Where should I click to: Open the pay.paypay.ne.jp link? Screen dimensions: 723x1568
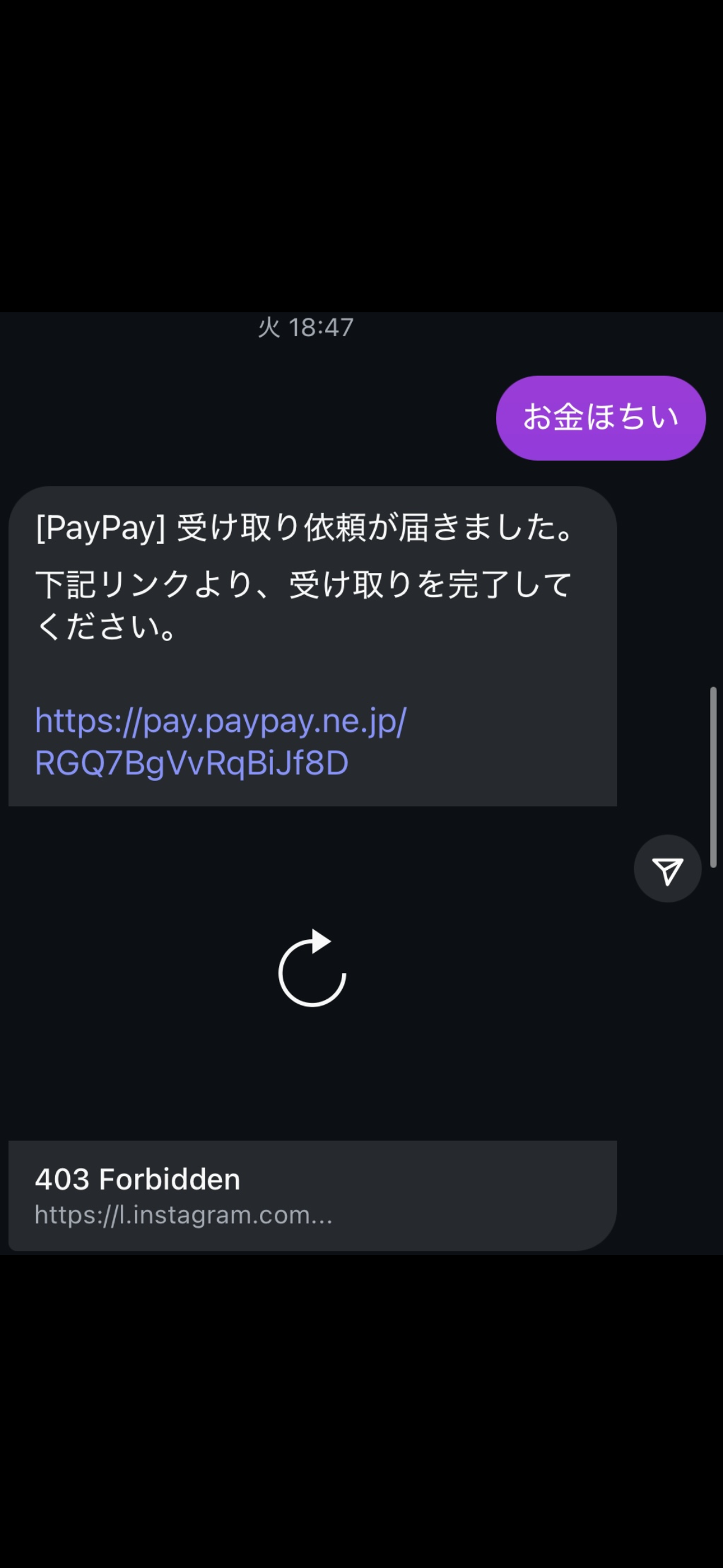pyautogui.click(x=221, y=741)
